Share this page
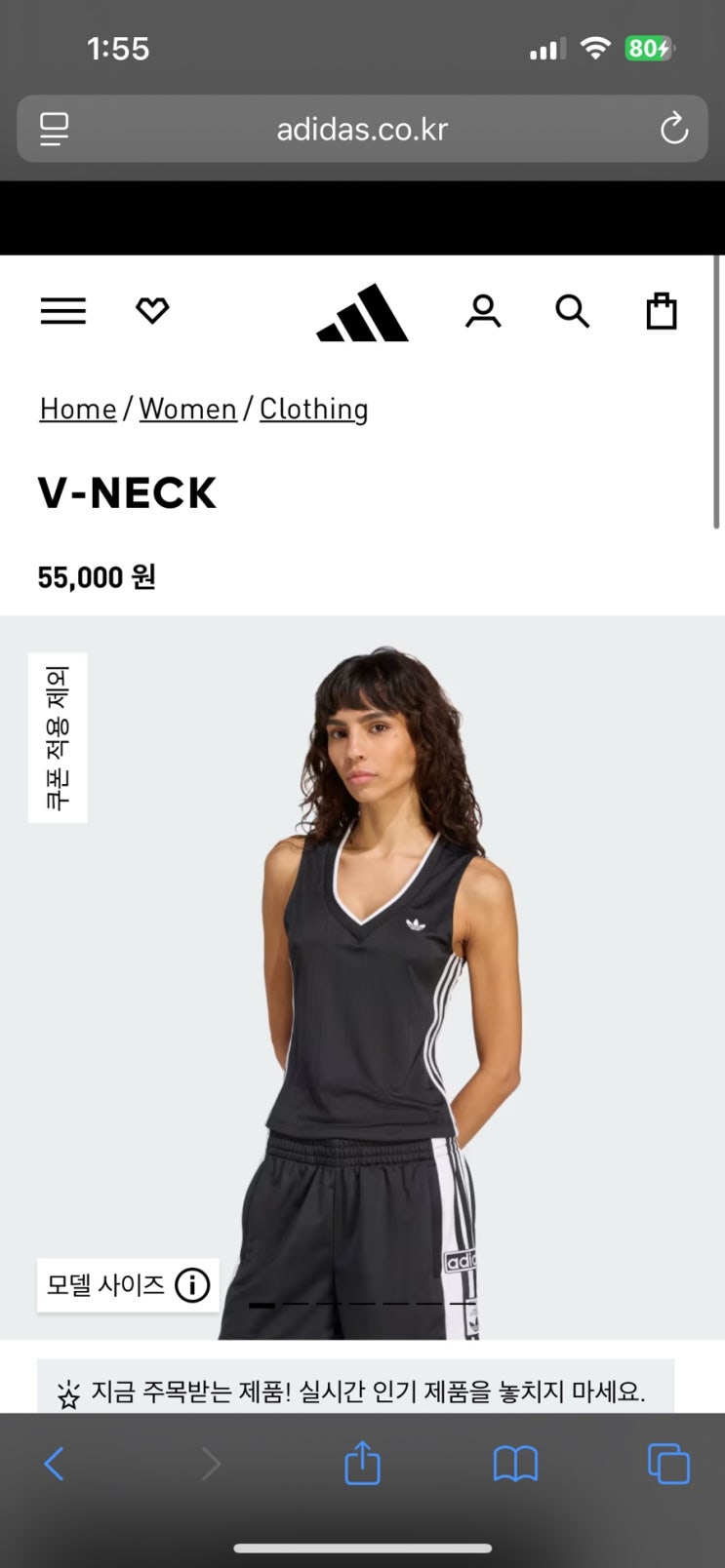This screenshot has height=1568, width=725. click(362, 1463)
